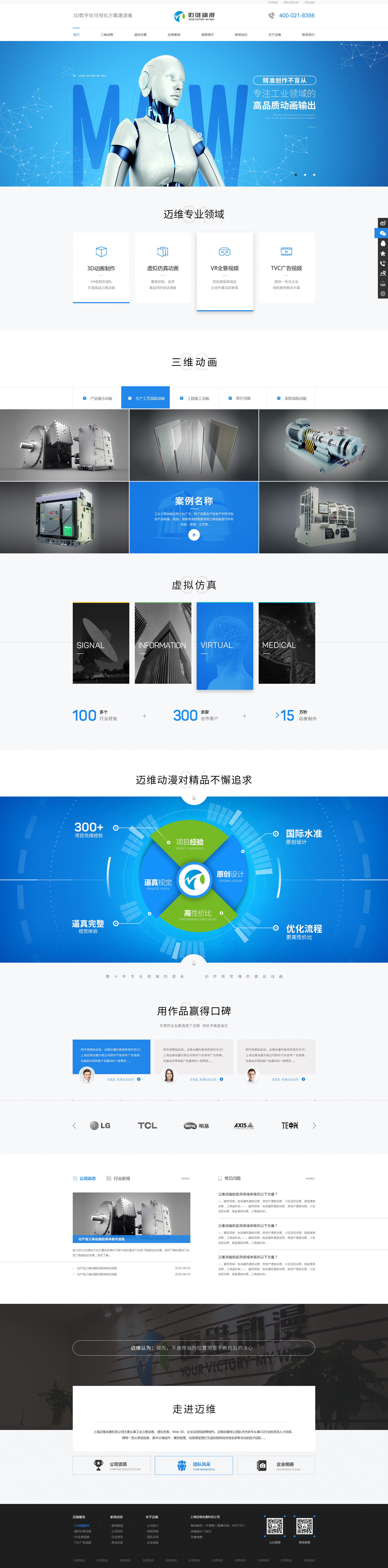Open the MEDICAL simulation card

click(286, 643)
